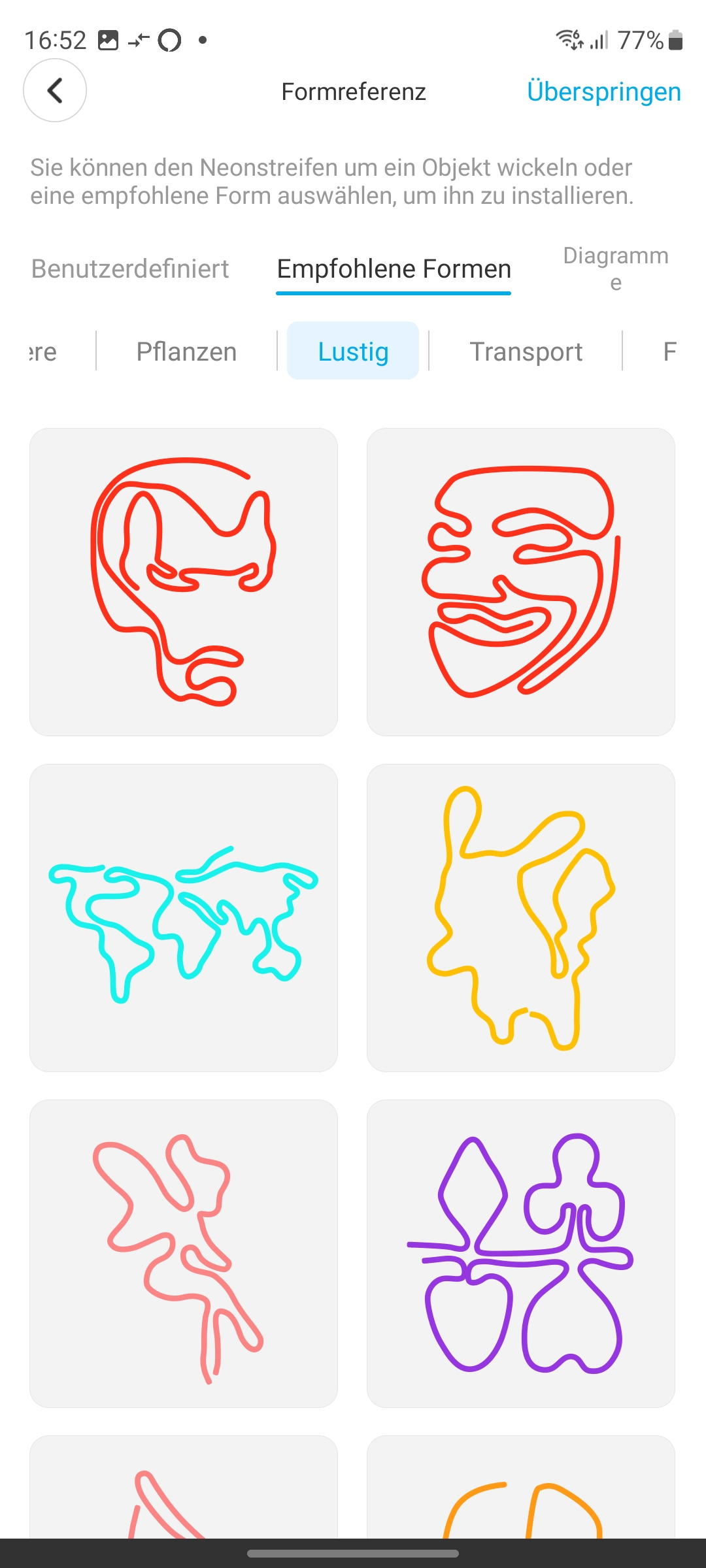Select the red face mask shape

[x=521, y=582]
